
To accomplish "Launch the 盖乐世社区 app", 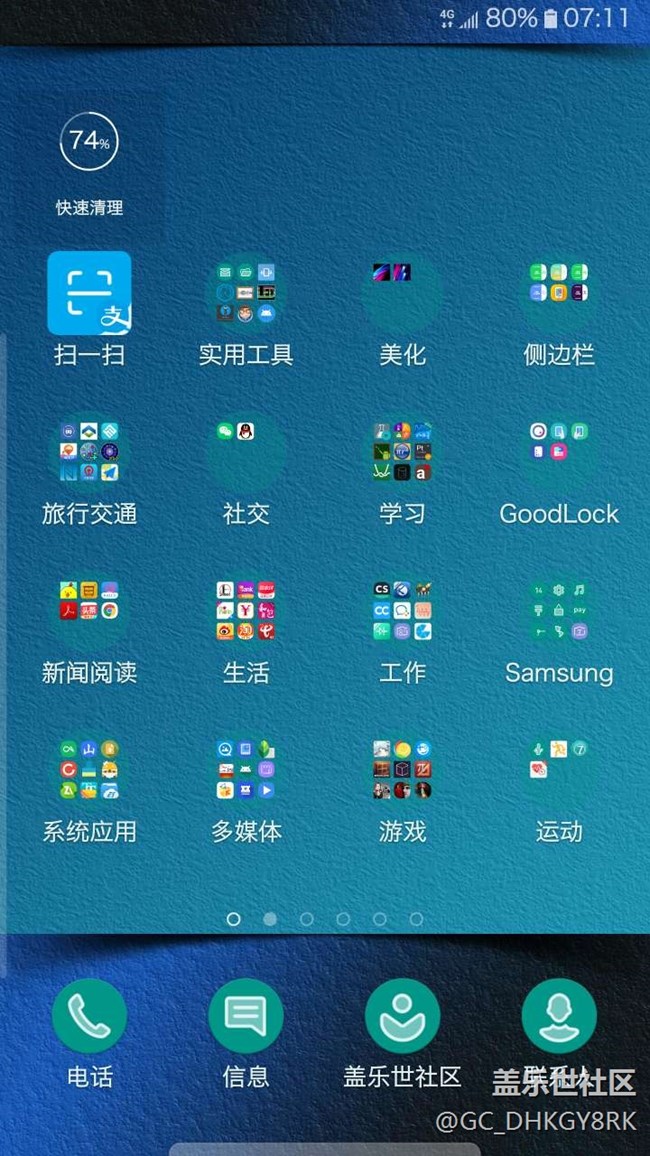I will (x=402, y=1016).
